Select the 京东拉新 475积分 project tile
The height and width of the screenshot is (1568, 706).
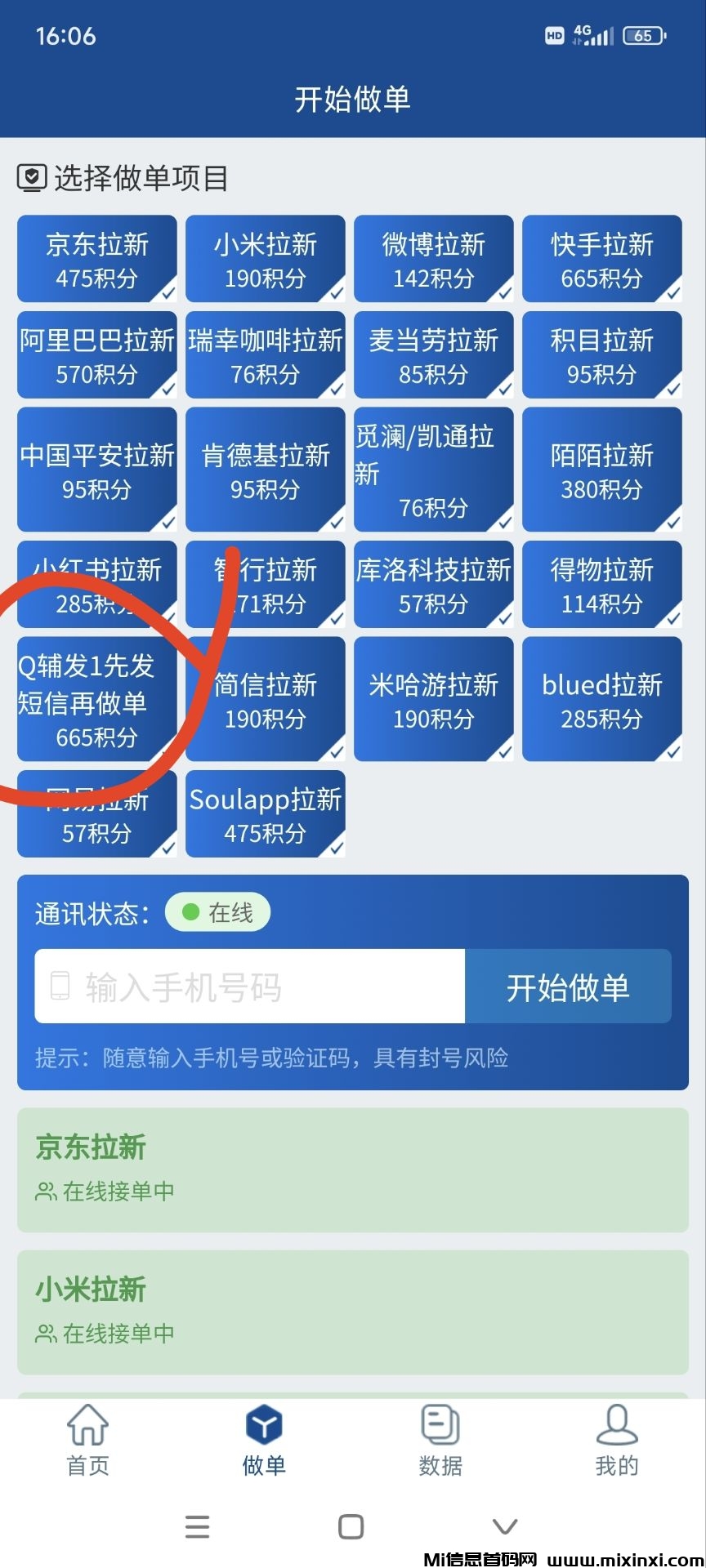[x=97, y=259]
